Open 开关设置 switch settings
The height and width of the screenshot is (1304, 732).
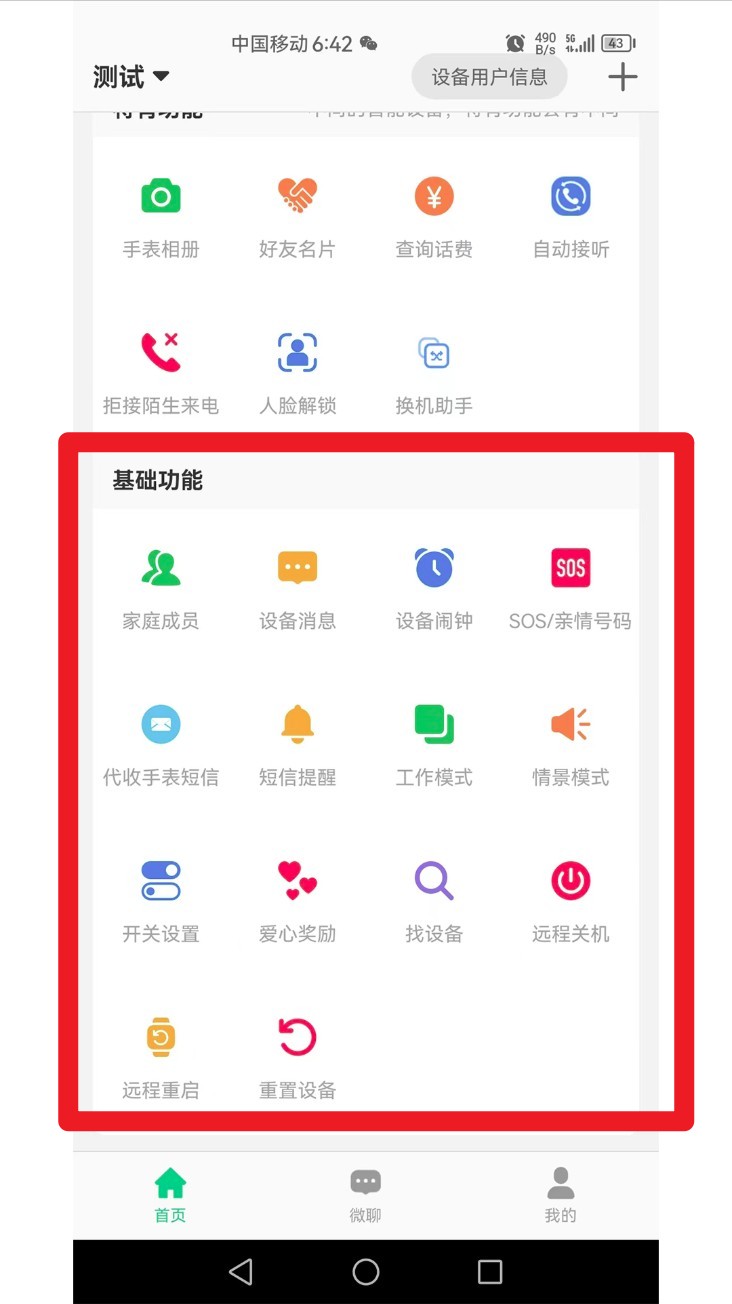[160, 900]
